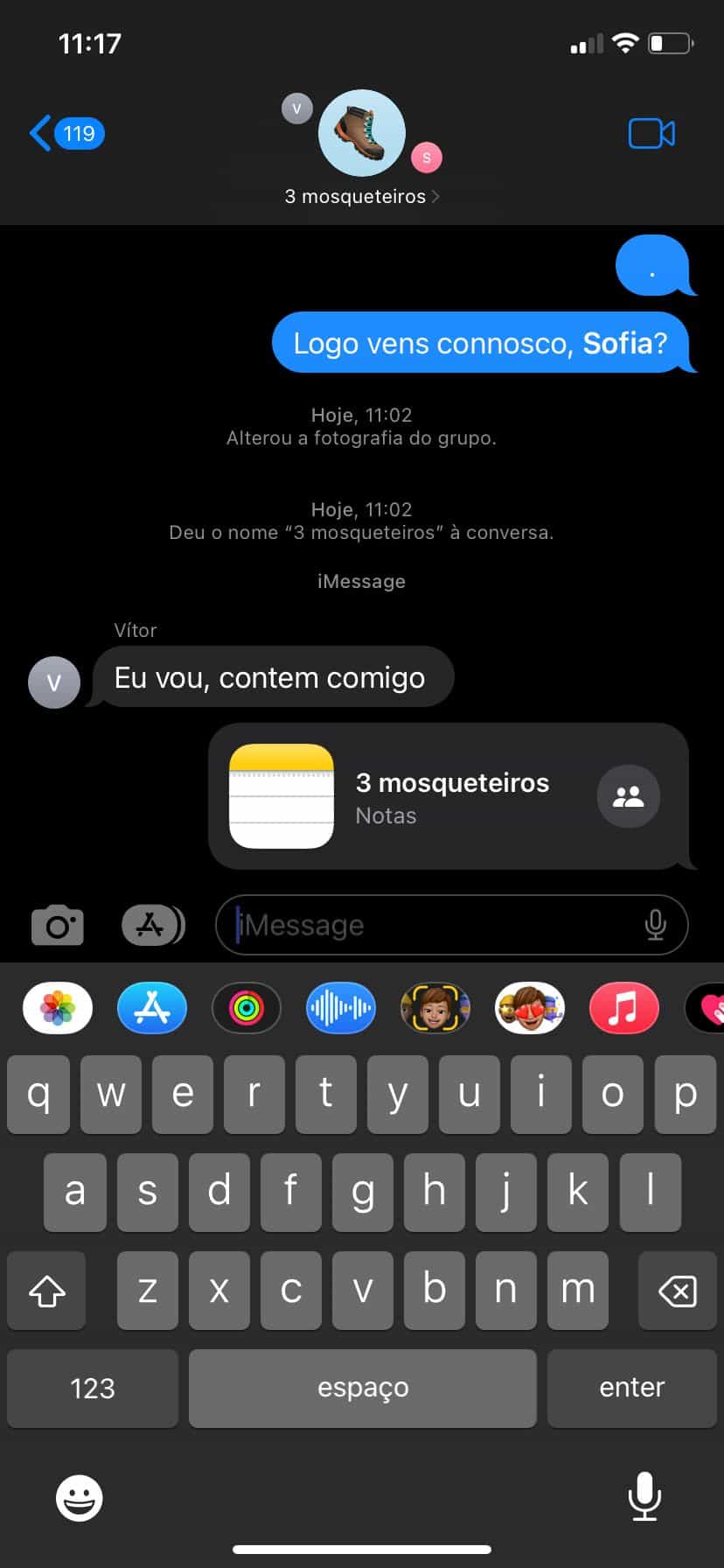Open the Photos iMessage app

point(58,1008)
